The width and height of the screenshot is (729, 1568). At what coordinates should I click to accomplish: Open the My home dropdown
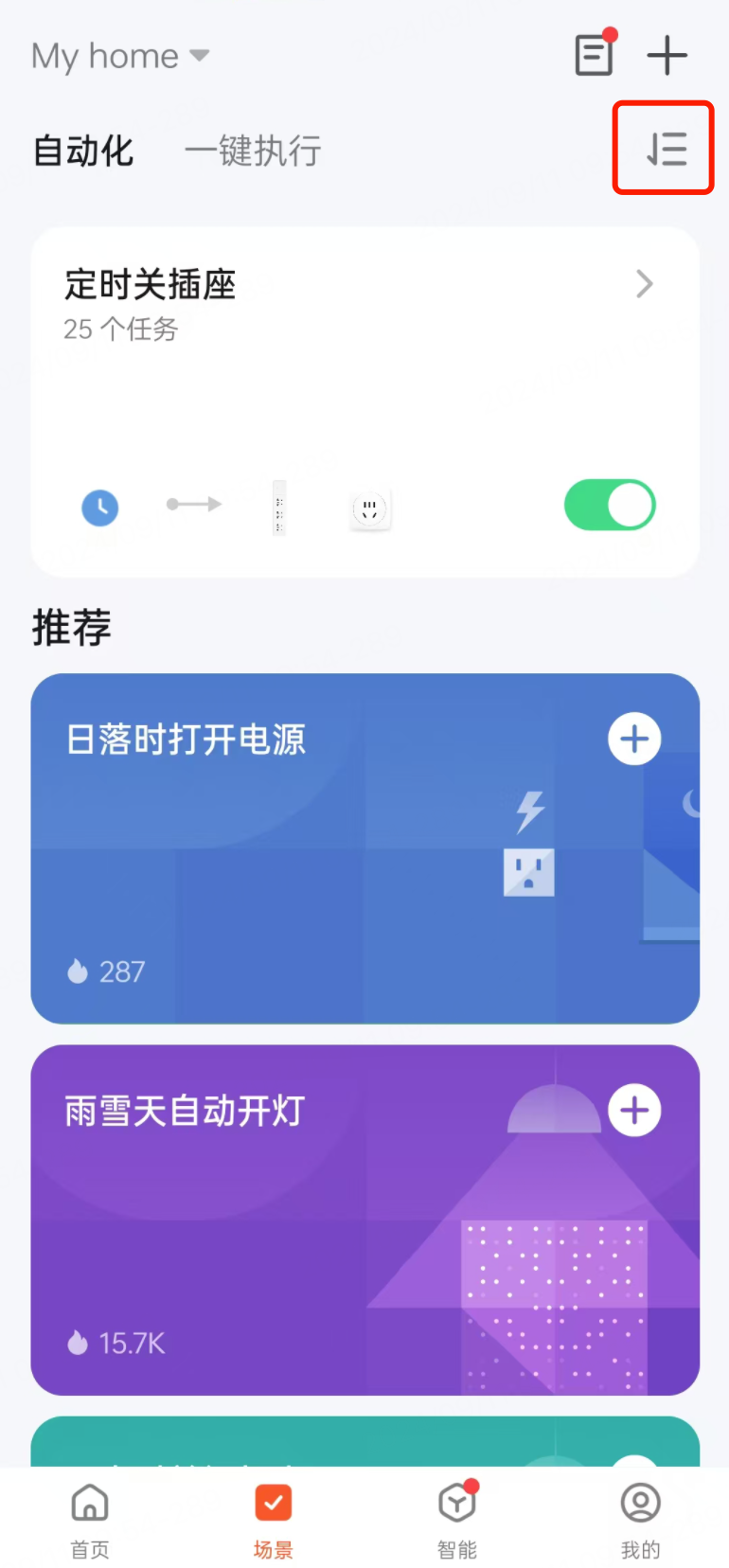coord(120,57)
